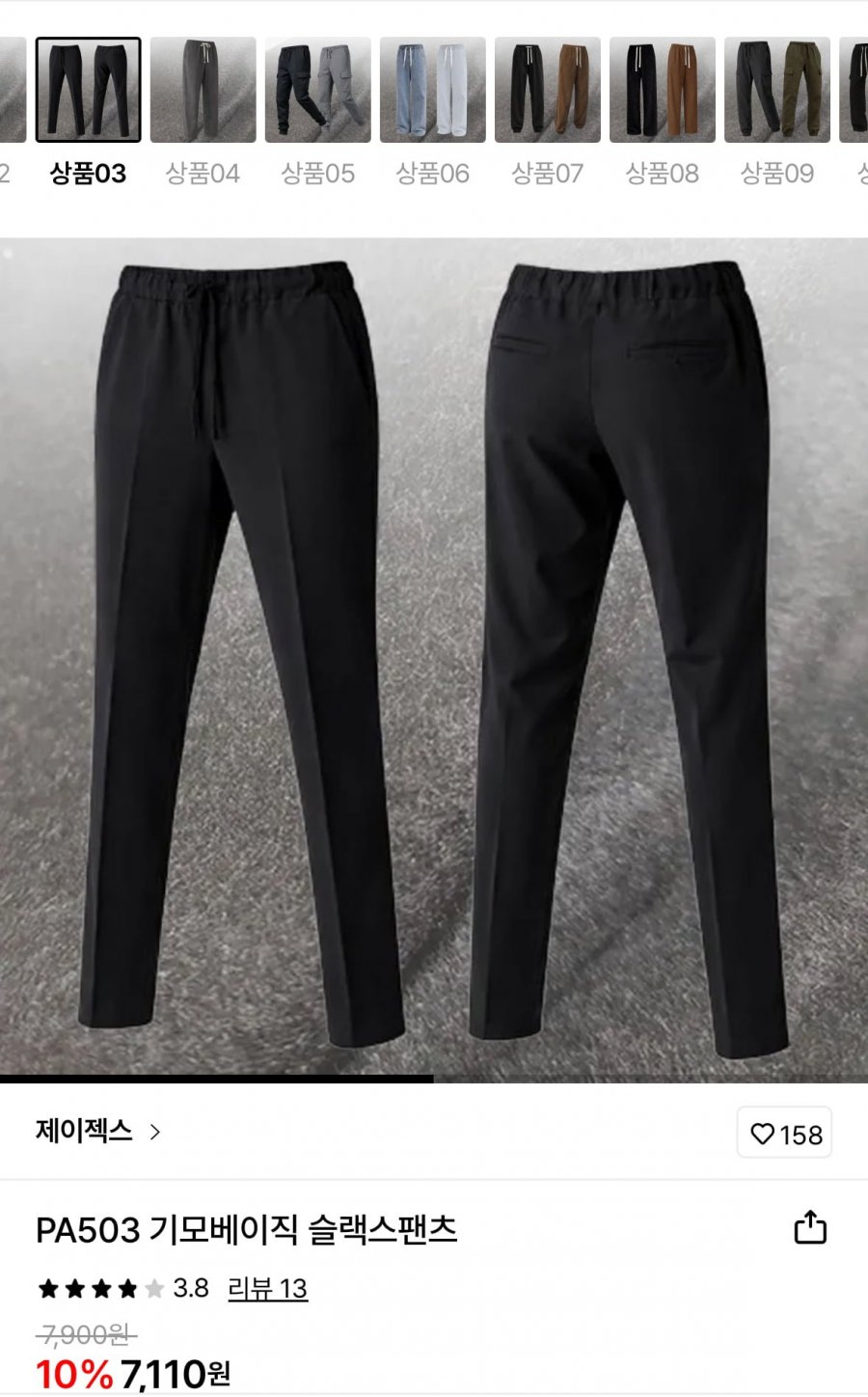Switch to 상품05 cargo jogger variant
The height and width of the screenshot is (1397, 868).
click(318, 90)
